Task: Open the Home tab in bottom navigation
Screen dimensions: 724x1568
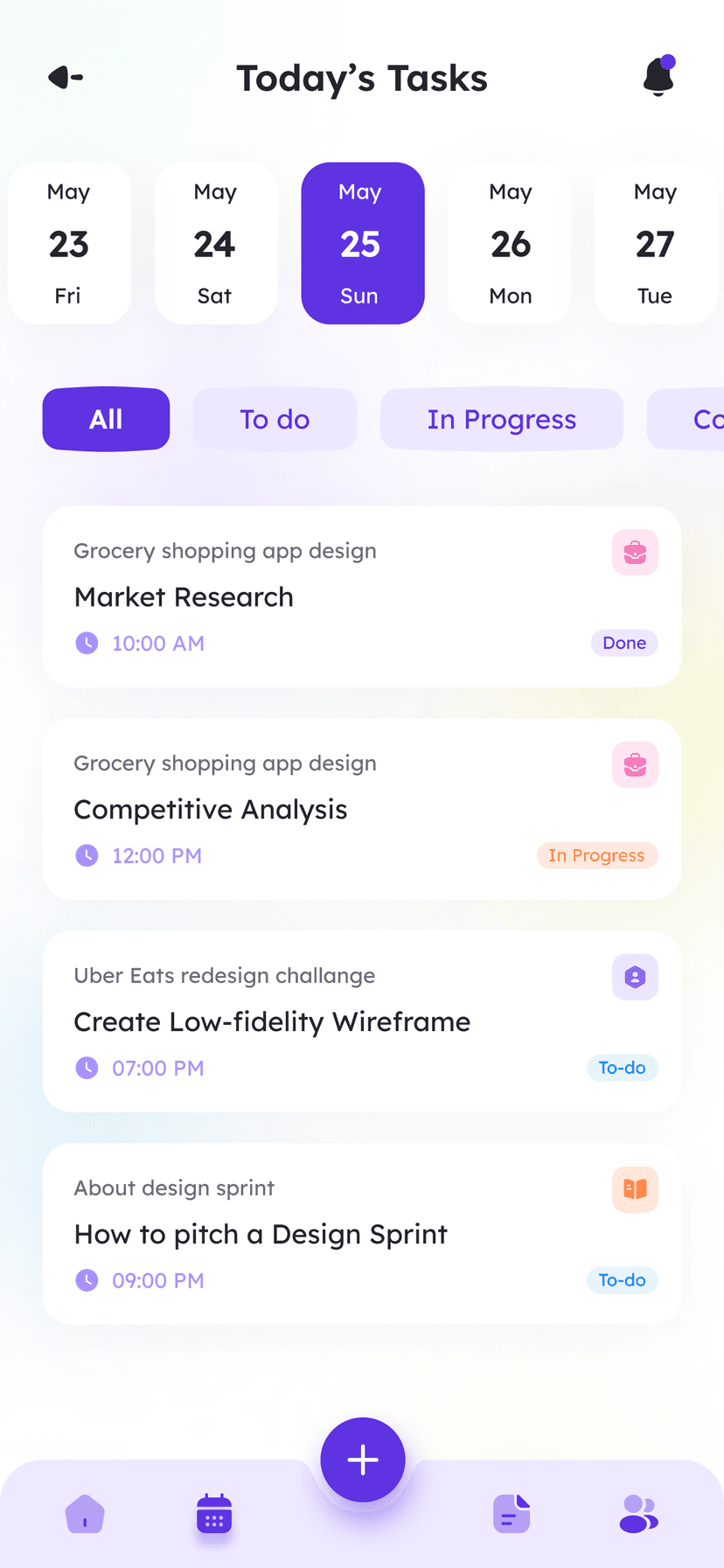Action: [85, 1514]
